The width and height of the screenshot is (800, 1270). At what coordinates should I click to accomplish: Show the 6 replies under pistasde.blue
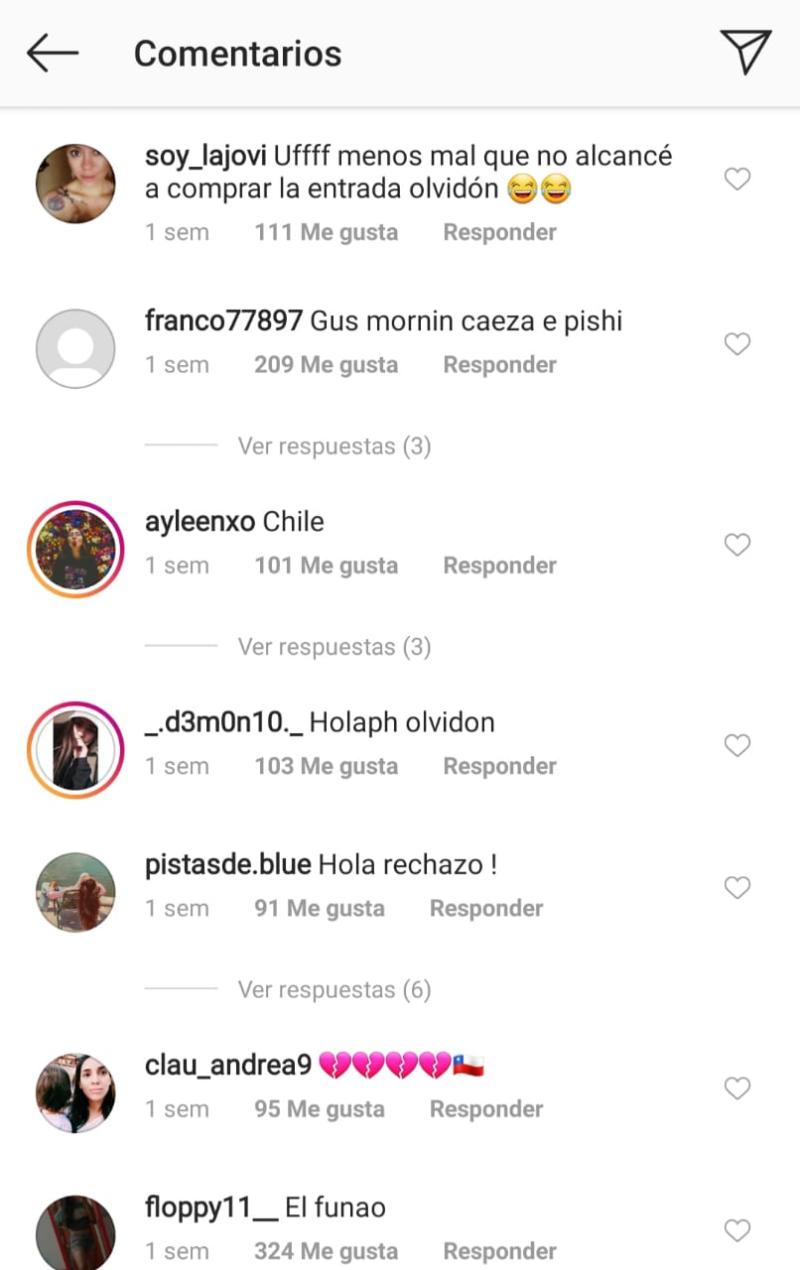333,990
